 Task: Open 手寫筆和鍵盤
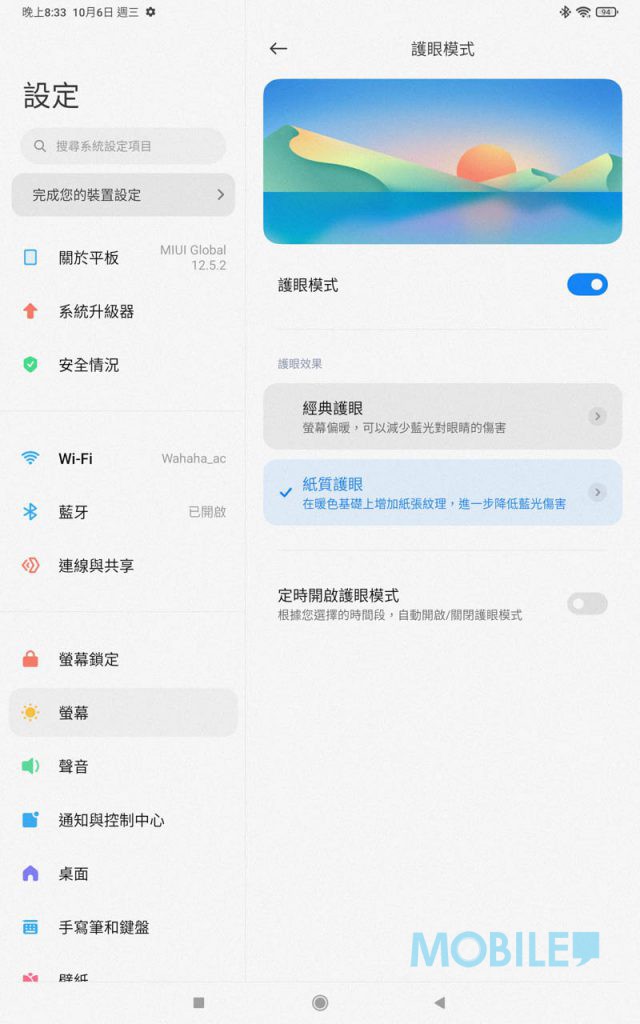pos(123,927)
